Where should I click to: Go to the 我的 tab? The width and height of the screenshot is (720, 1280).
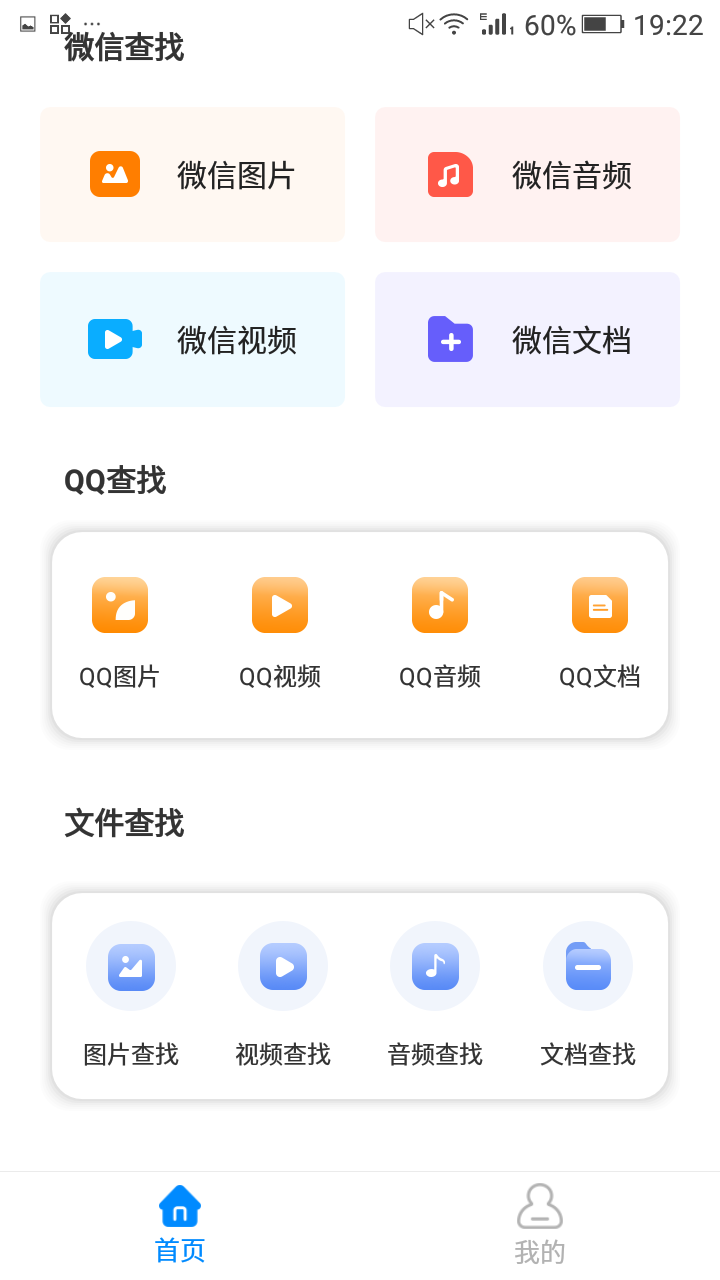[540, 1224]
